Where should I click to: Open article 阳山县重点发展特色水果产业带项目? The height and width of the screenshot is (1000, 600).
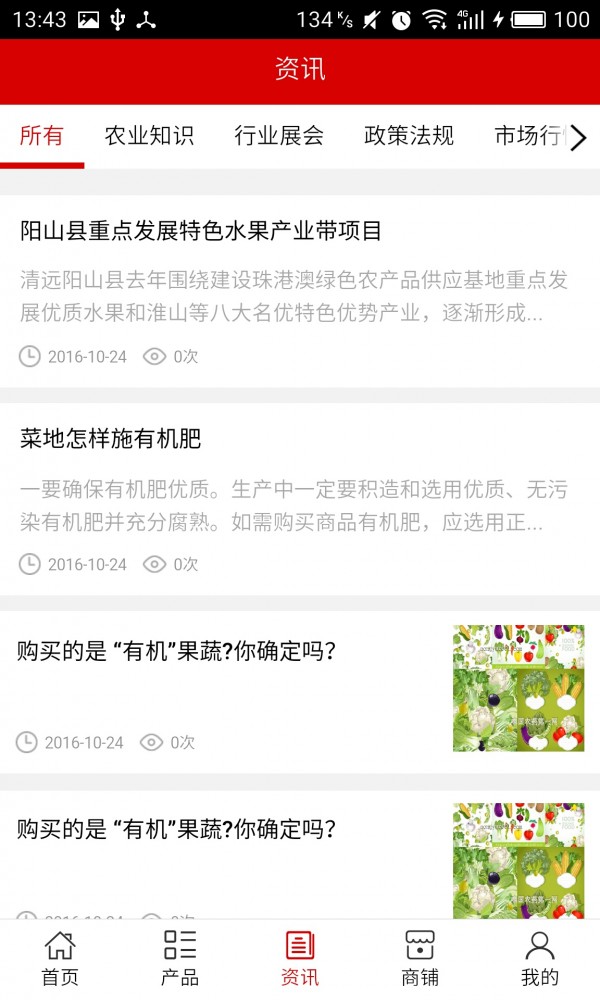pos(201,231)
